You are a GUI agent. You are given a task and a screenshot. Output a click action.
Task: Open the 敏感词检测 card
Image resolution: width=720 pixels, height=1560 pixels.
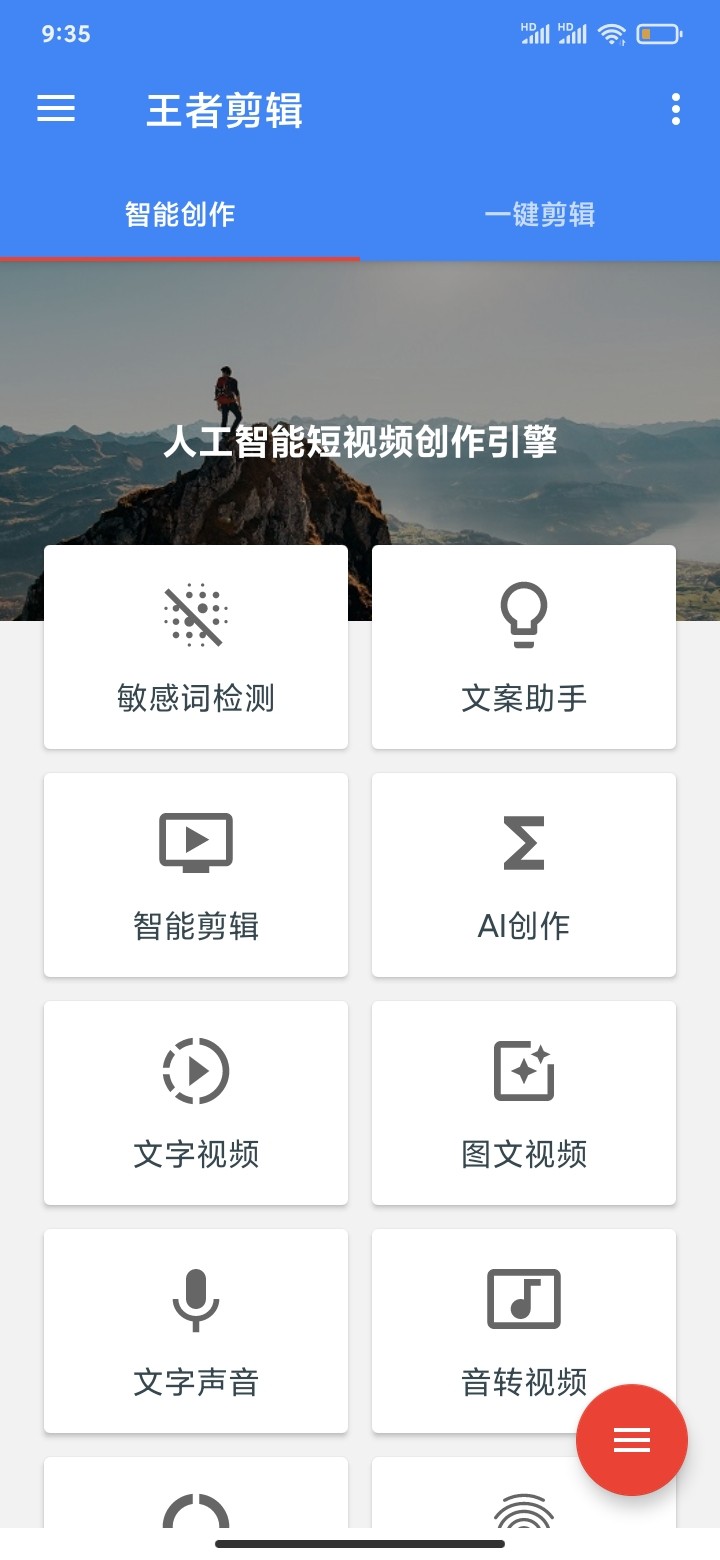pos(196,647)
